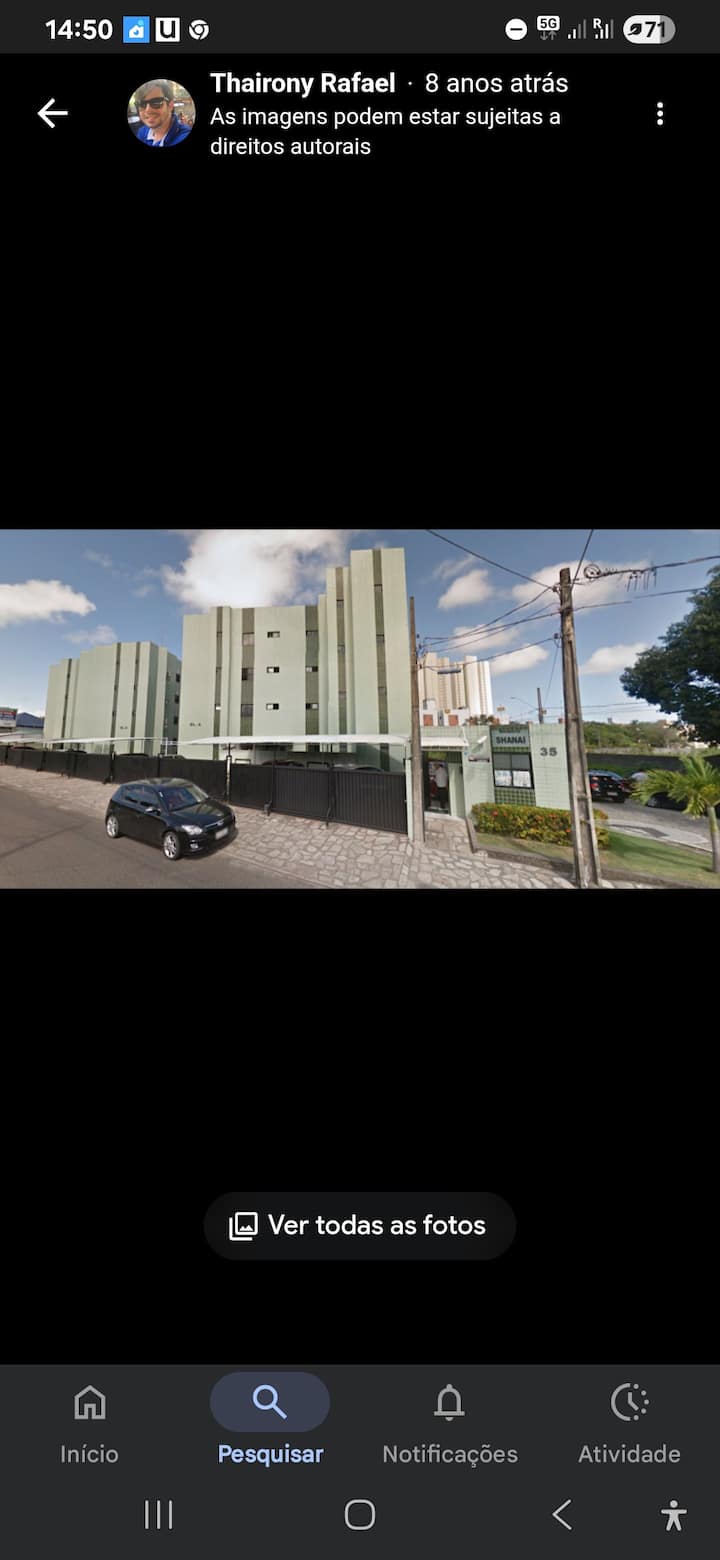The height and width of the screenshot is (1560, 720).
Task: Tap the back arrow in the photo viewer
Action: (52, 114)
